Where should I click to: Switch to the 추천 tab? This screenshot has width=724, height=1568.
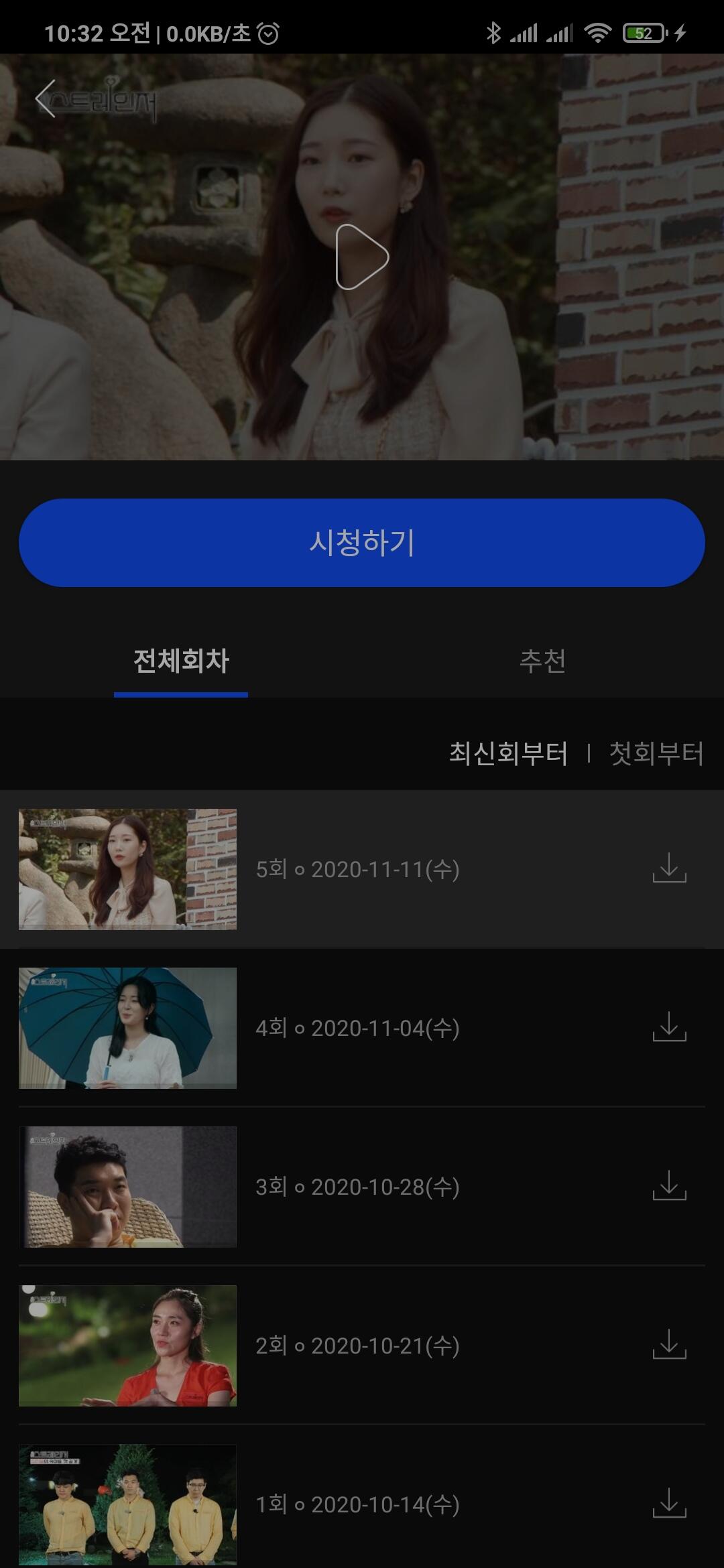point(542,661)
